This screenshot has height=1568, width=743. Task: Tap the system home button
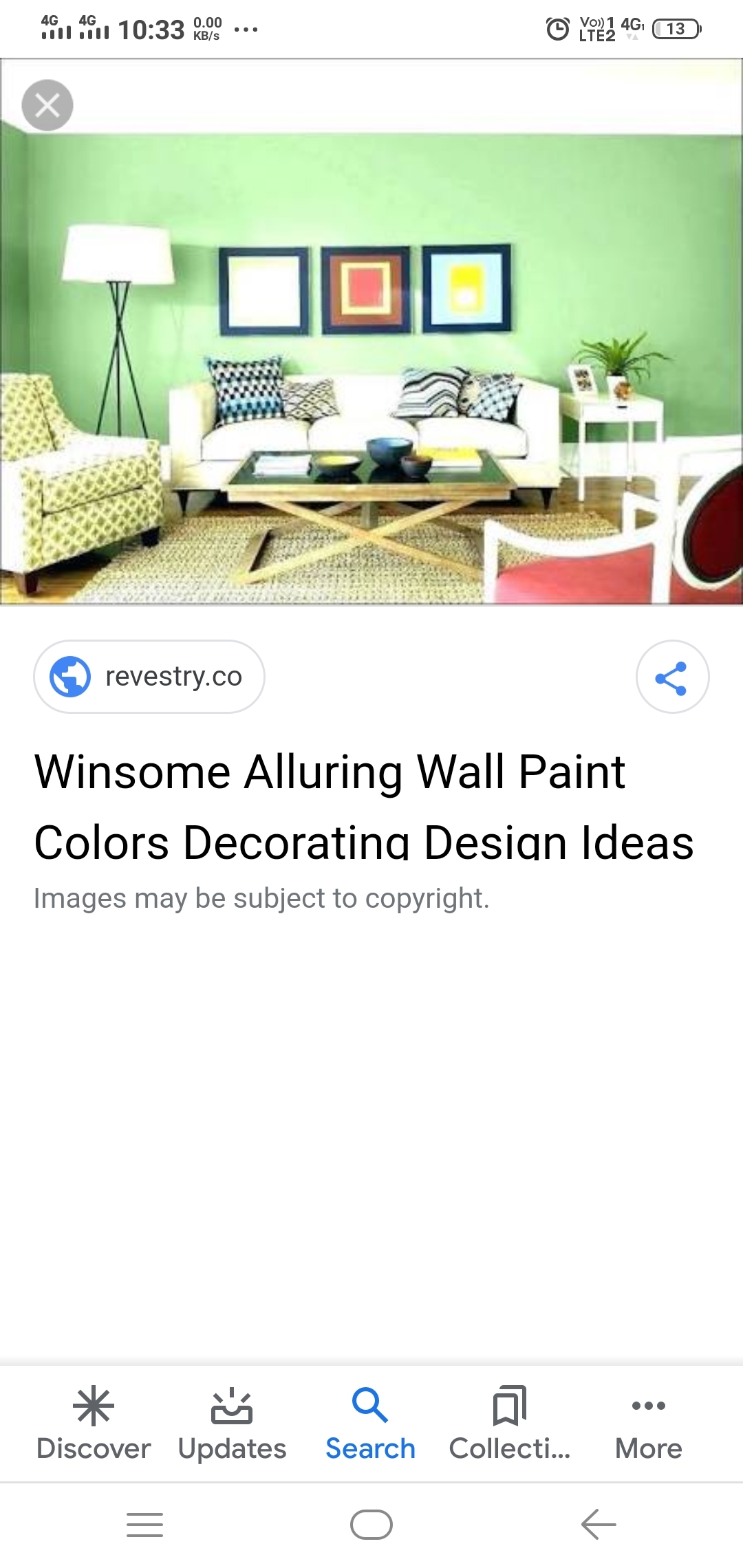(371, 1525)
